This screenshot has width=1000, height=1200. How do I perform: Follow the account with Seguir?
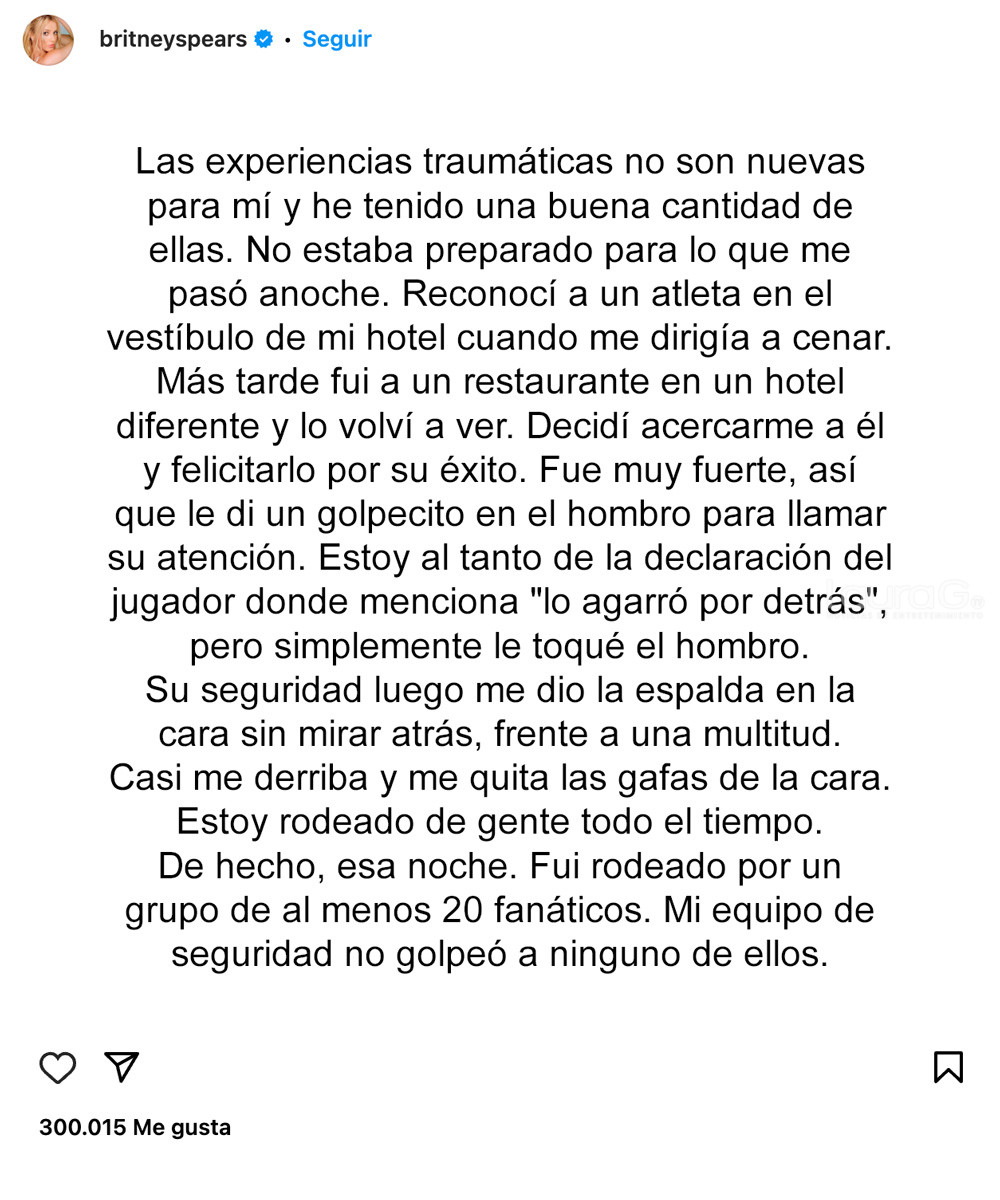pos(337,39)
